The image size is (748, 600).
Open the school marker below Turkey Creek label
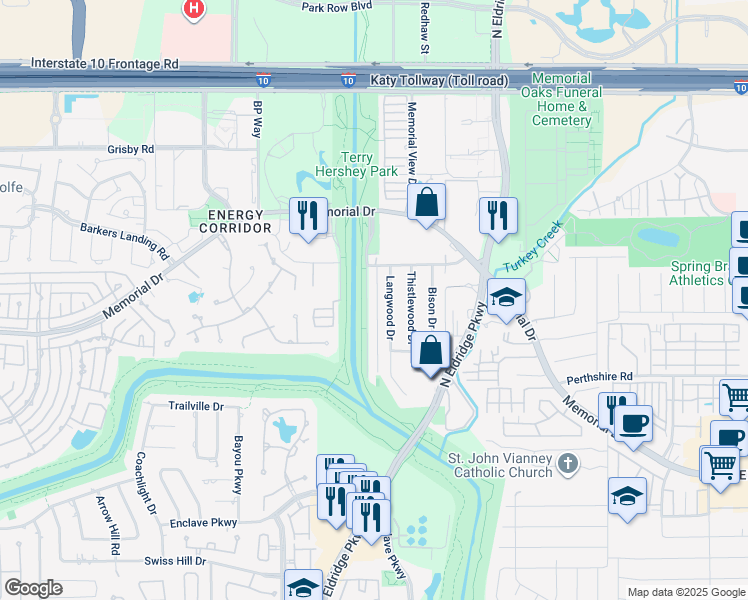click(507, 297)
